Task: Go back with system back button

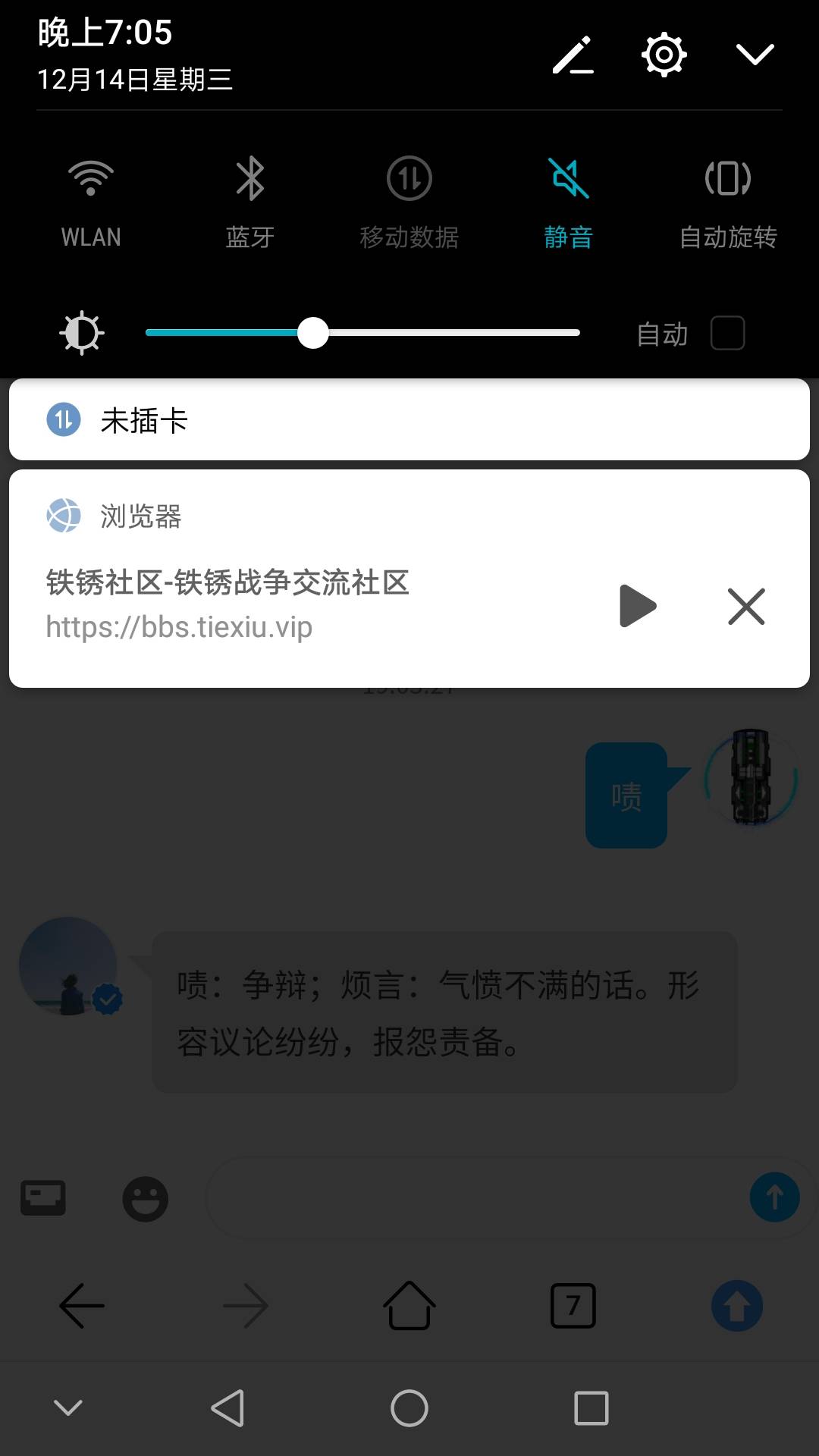Action: tap(227, 1408)
